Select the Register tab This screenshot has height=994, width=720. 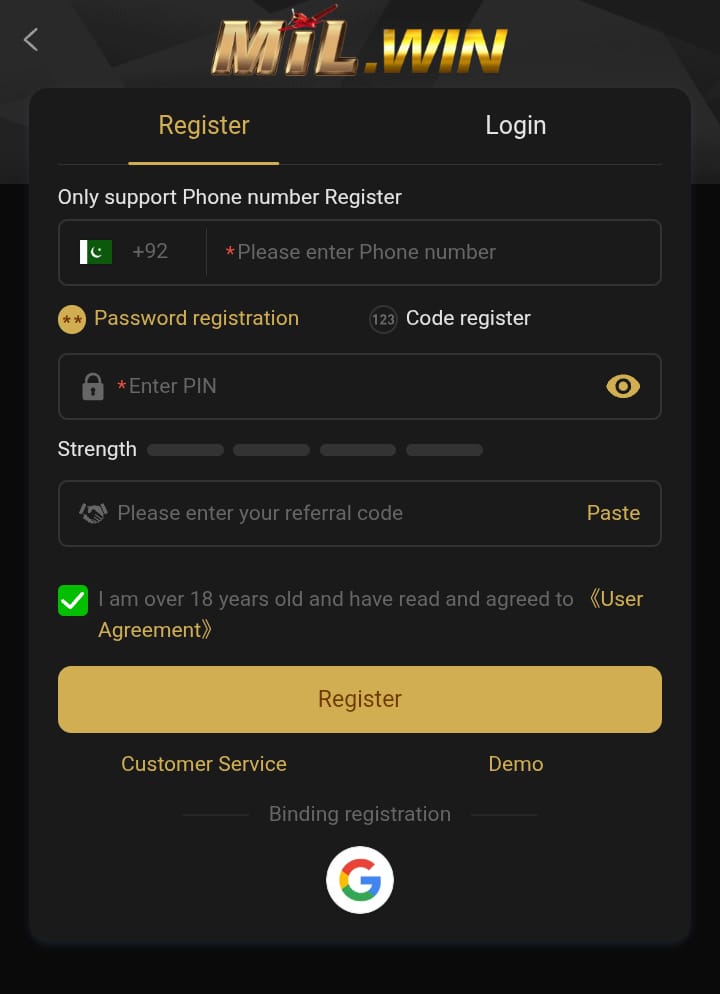204,126
